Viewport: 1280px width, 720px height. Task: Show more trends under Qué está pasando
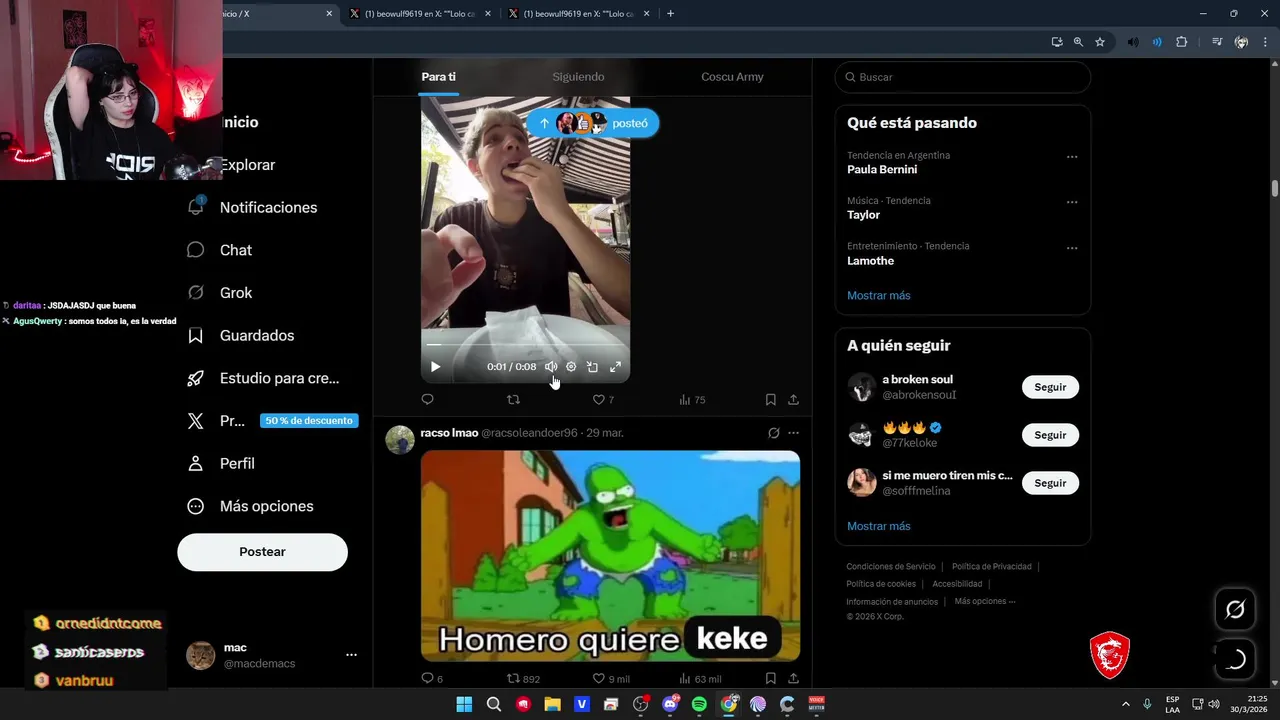878,295
